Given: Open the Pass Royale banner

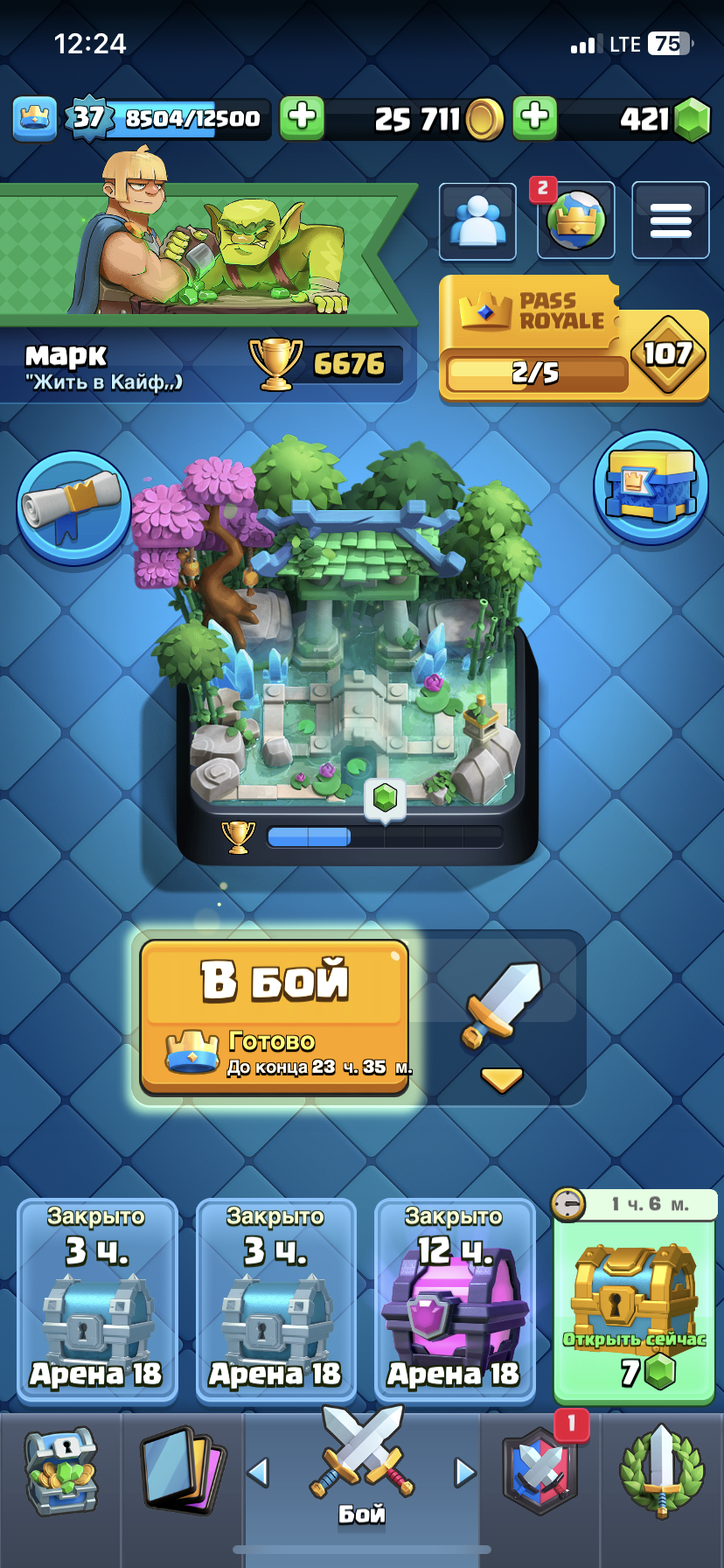Looking at the screenshot, I should click(x=574, y=339).
